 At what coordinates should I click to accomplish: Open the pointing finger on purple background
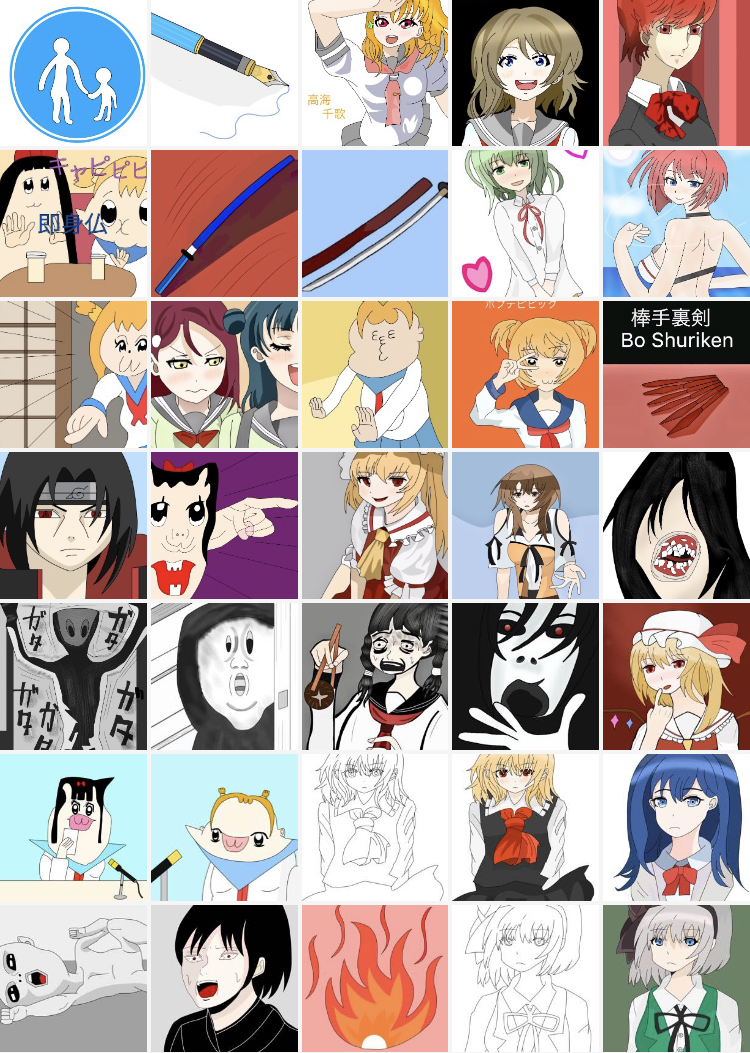pyautogui.click(x=225, y=526)
